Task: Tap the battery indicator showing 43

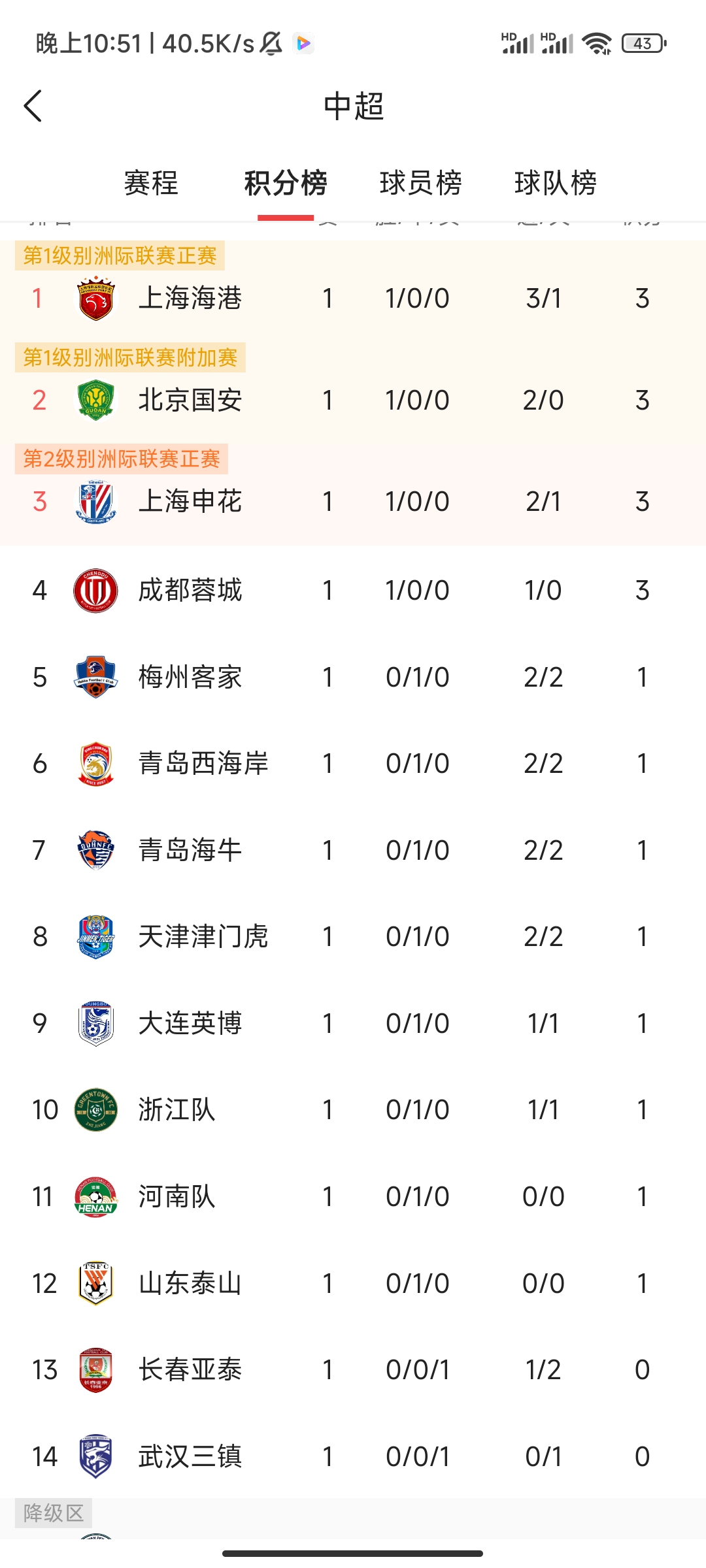Action: coord(643,43)
